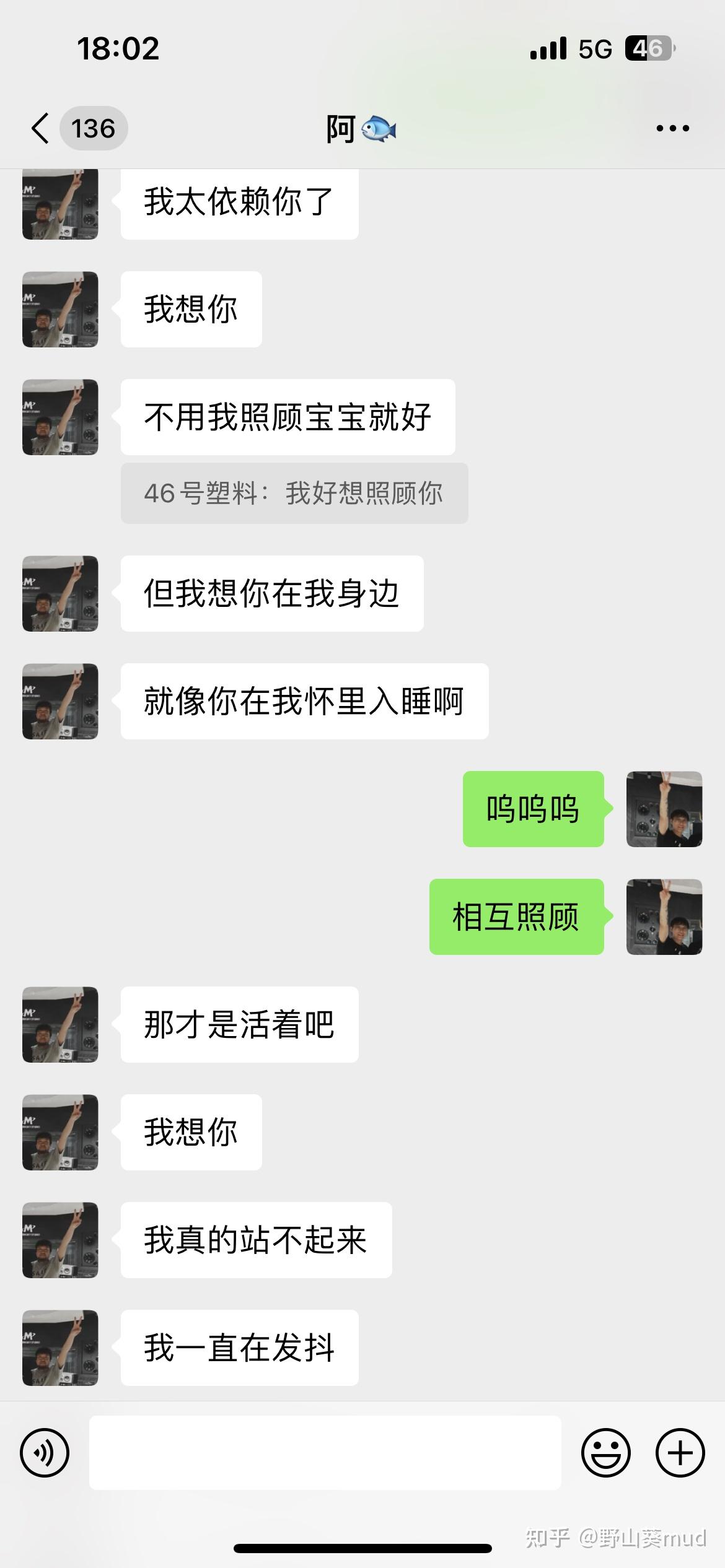This screenshot has height=1568, width=725.
Task: Tap the quoted reply 46号塑料：我好想照顾你
Action: (x=294, y=494)
